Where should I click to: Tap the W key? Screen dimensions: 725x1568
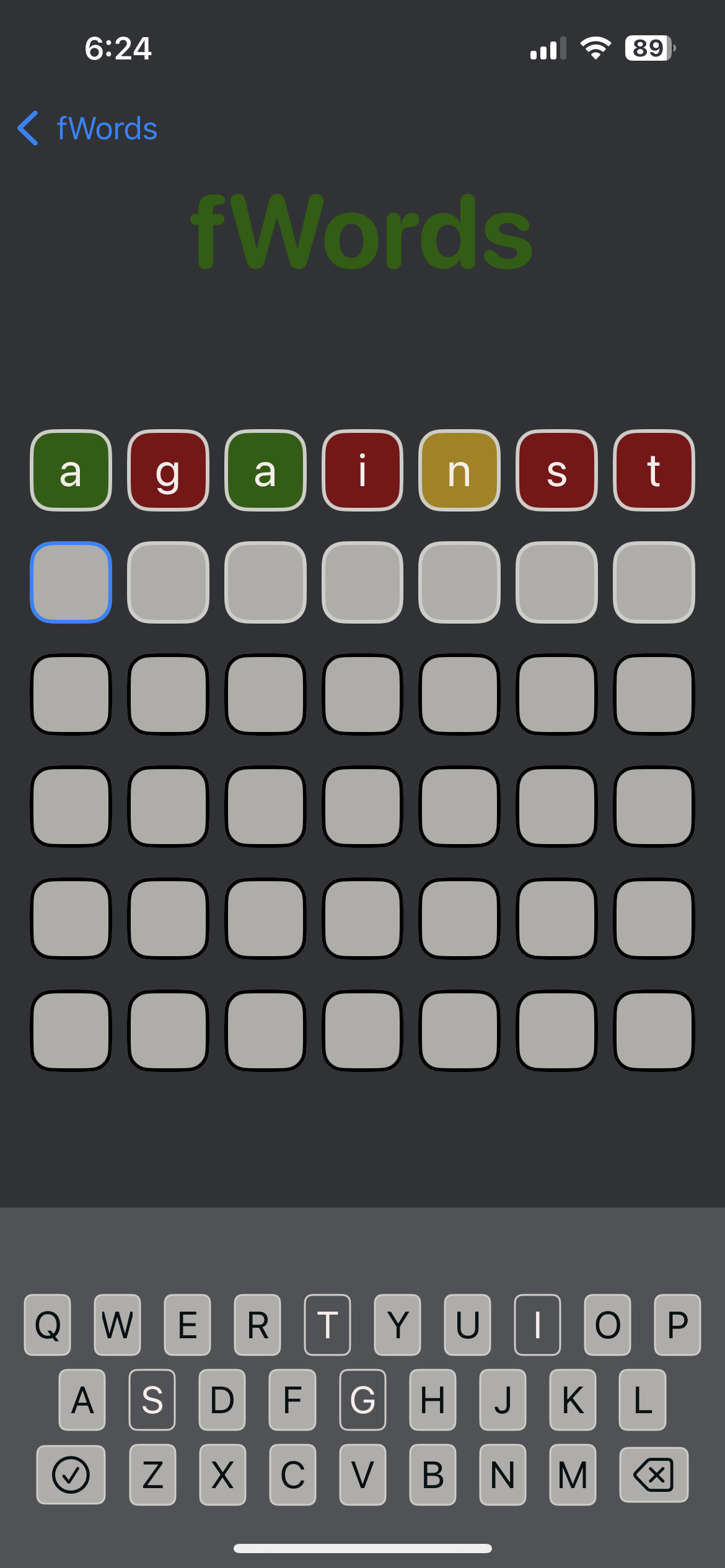coord(118,1325)
